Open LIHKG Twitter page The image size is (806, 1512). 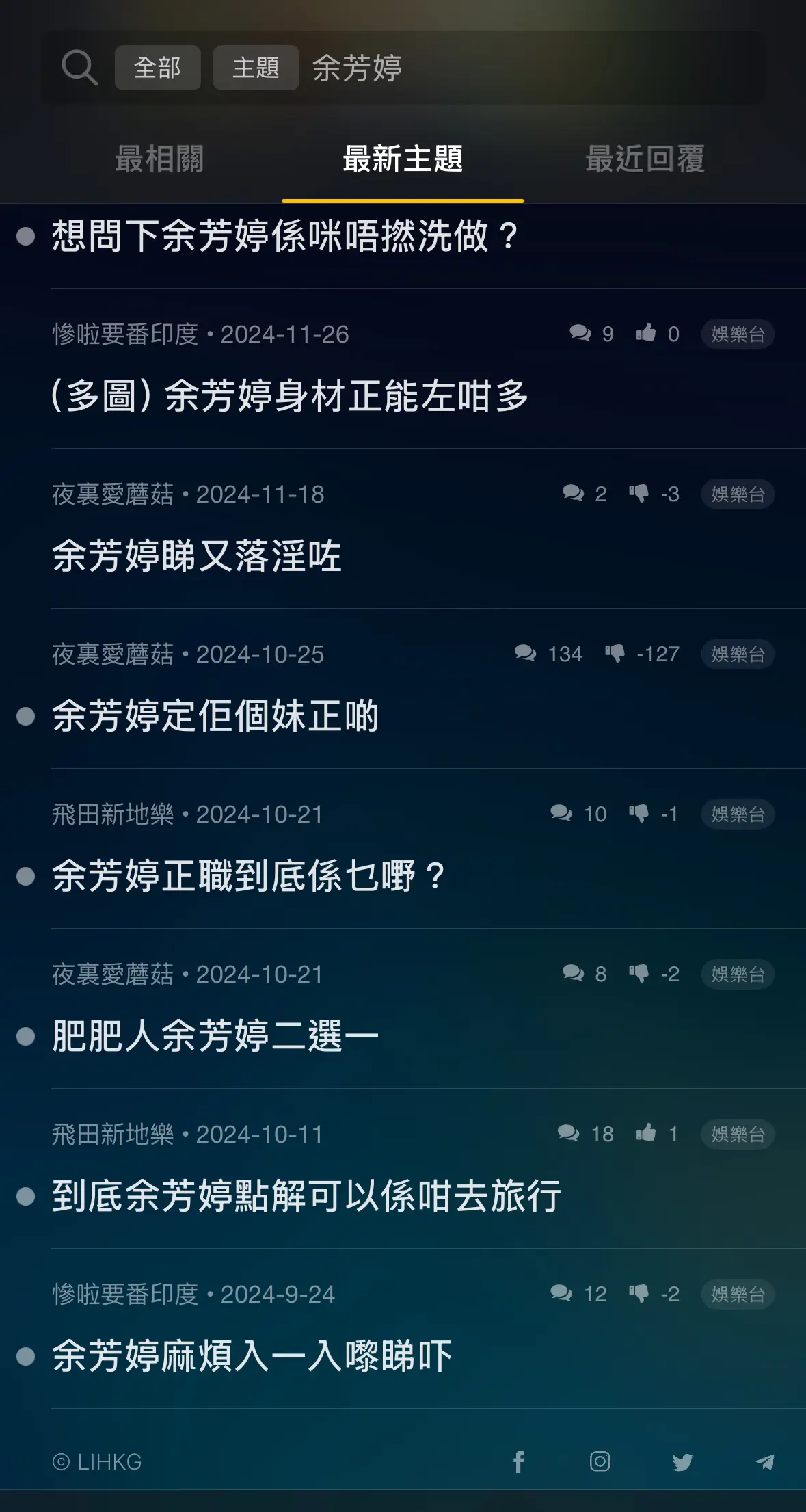click(682, 1462)
